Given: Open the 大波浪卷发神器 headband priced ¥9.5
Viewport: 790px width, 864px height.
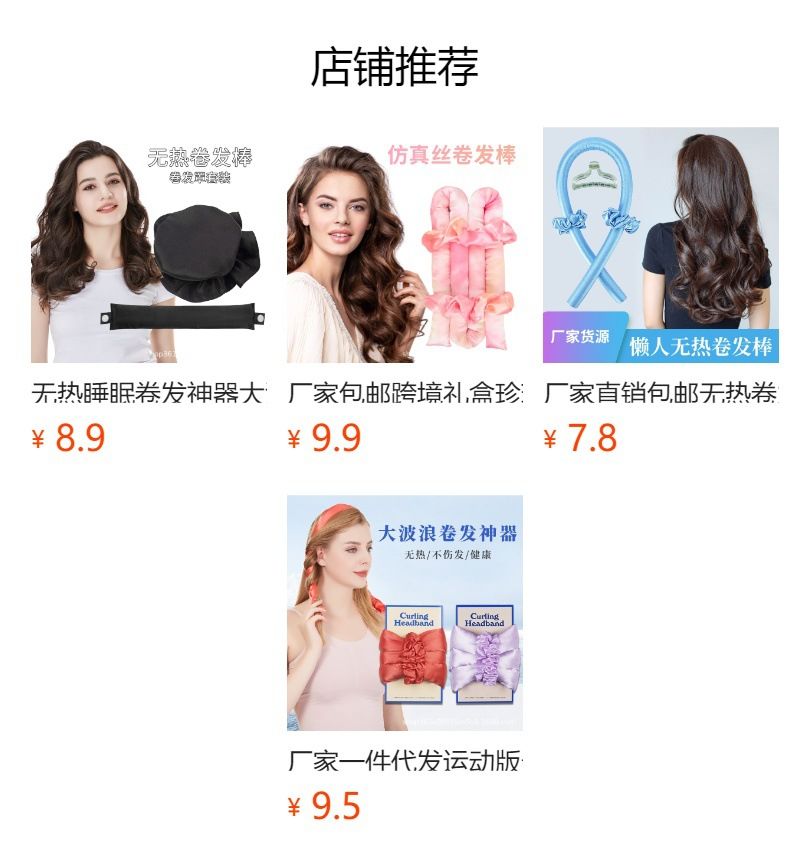Looking at the screenshot, I should pos(405,613).
